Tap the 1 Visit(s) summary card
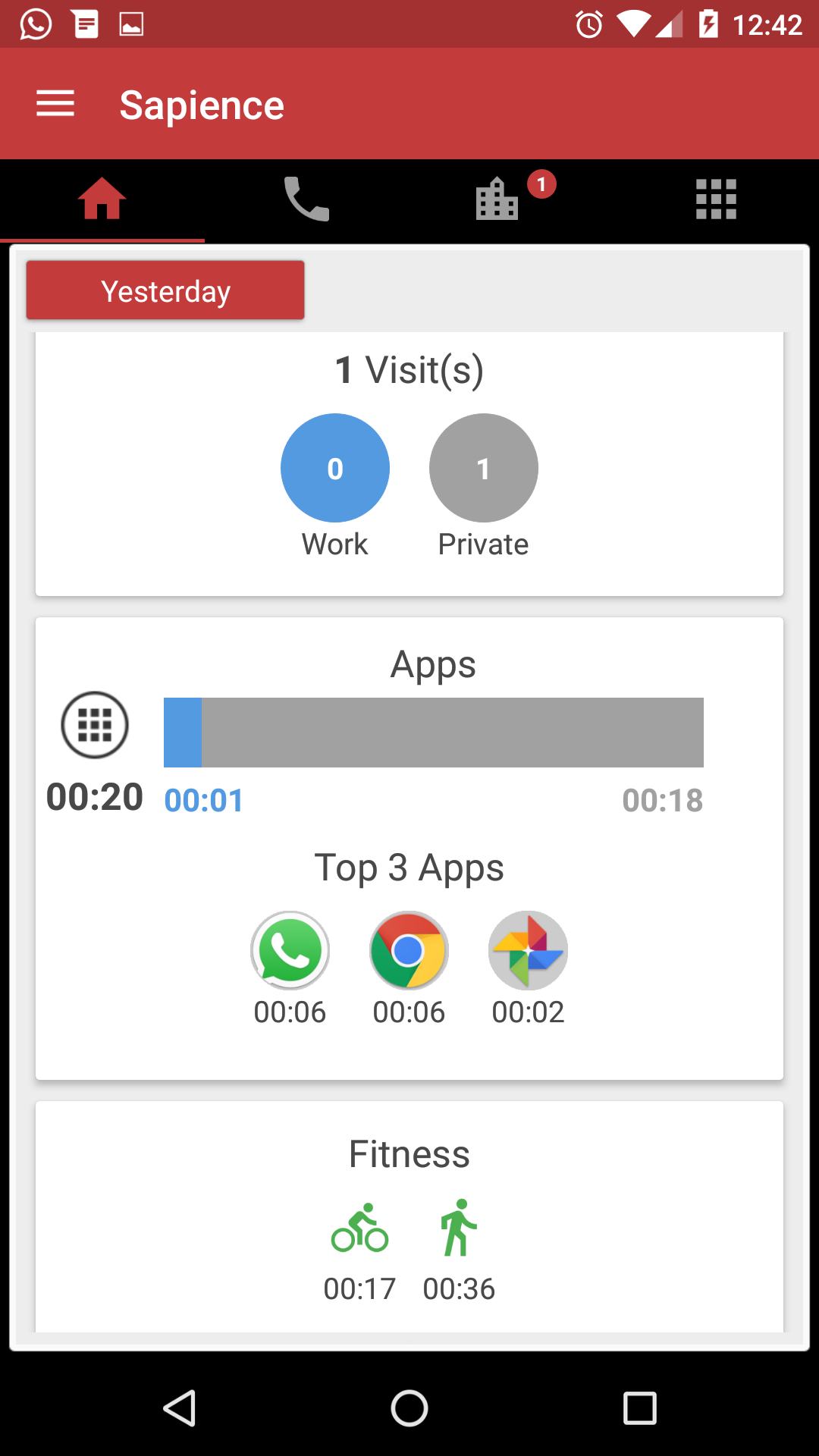 tap(409, 461)
